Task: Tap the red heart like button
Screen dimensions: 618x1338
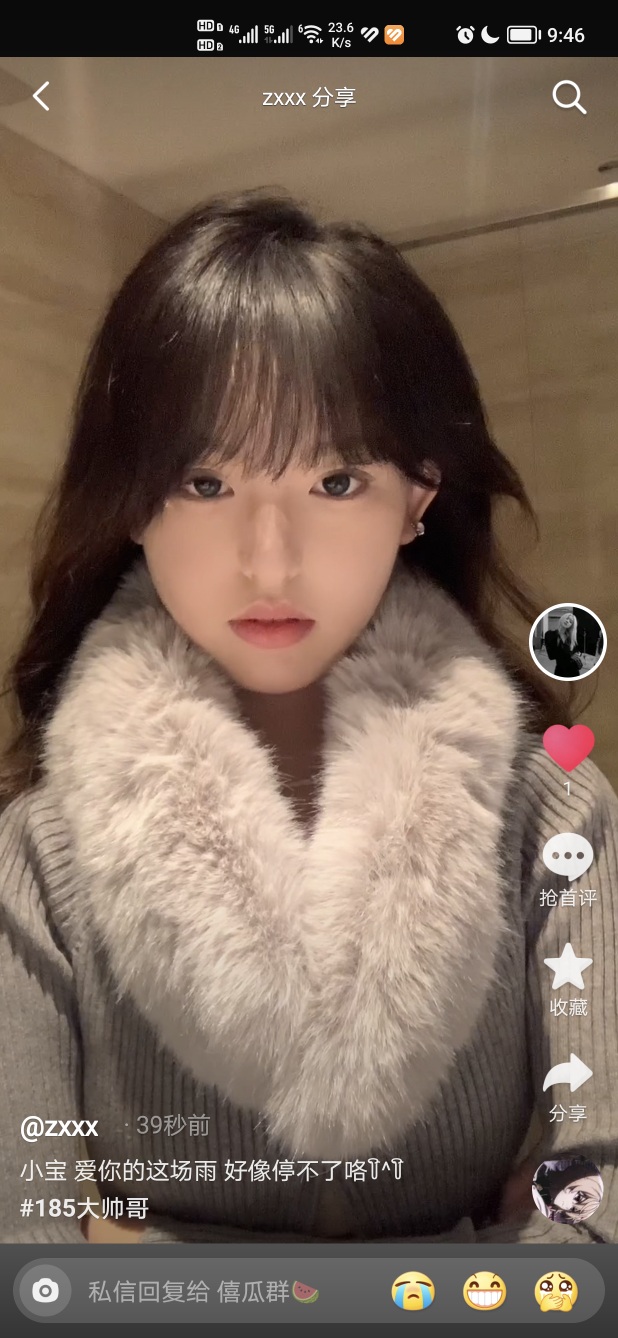Action: (x=568, y=748)
